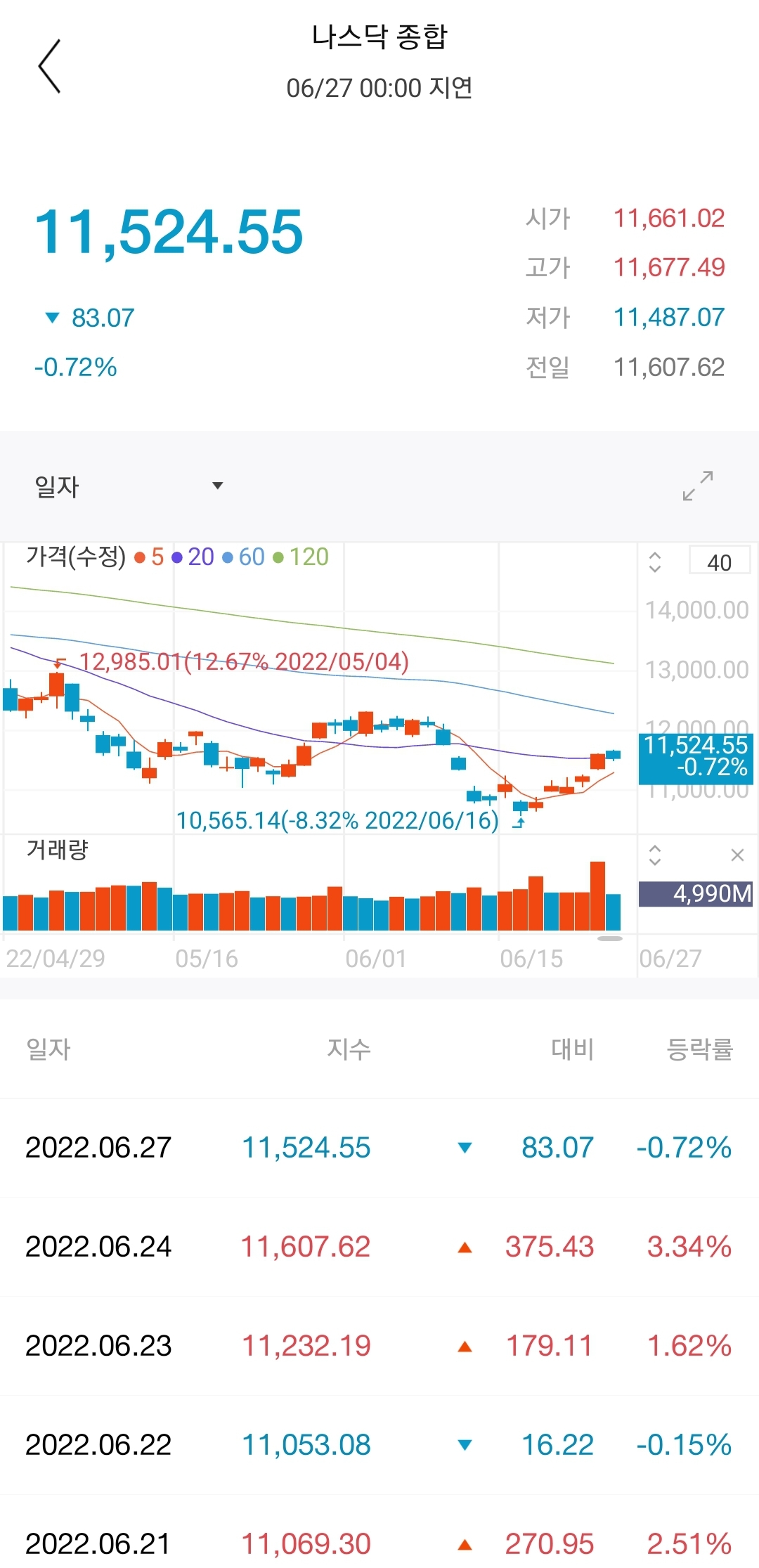Expand the chart to fullscreen

point(698,486)
